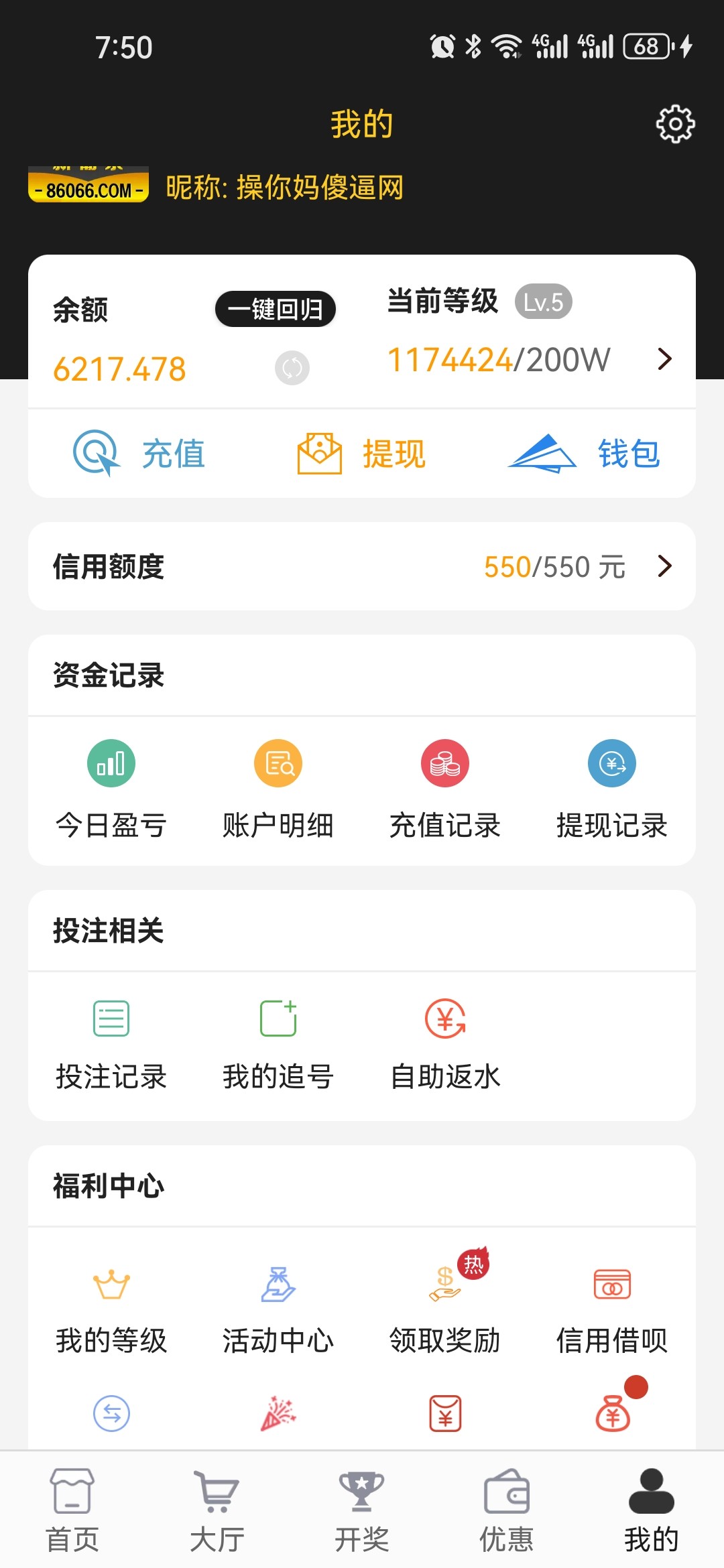Open 提现 withdrawal
The width and height of the screenshot is (724, 1568).
point(362,454)
